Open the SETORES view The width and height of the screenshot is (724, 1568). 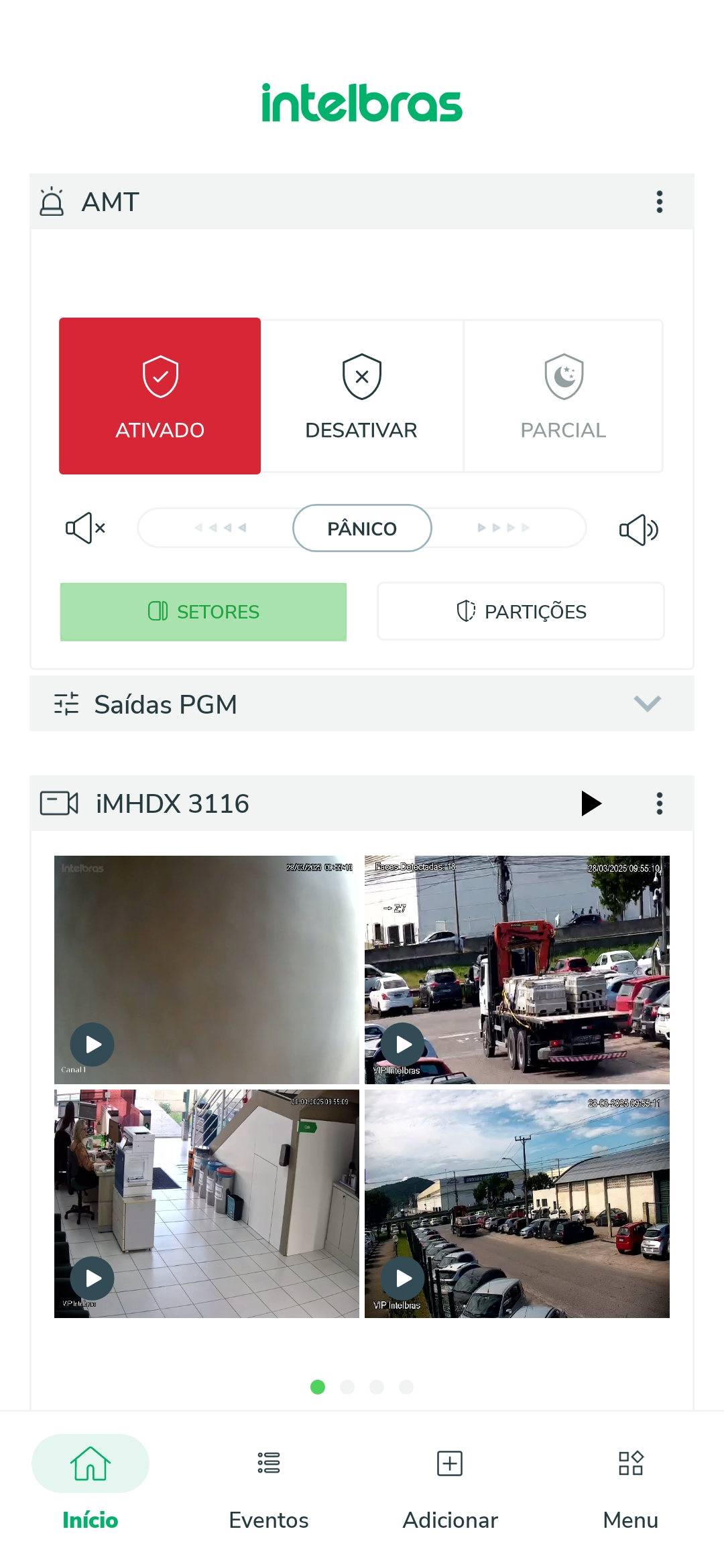tap(203, 612)
